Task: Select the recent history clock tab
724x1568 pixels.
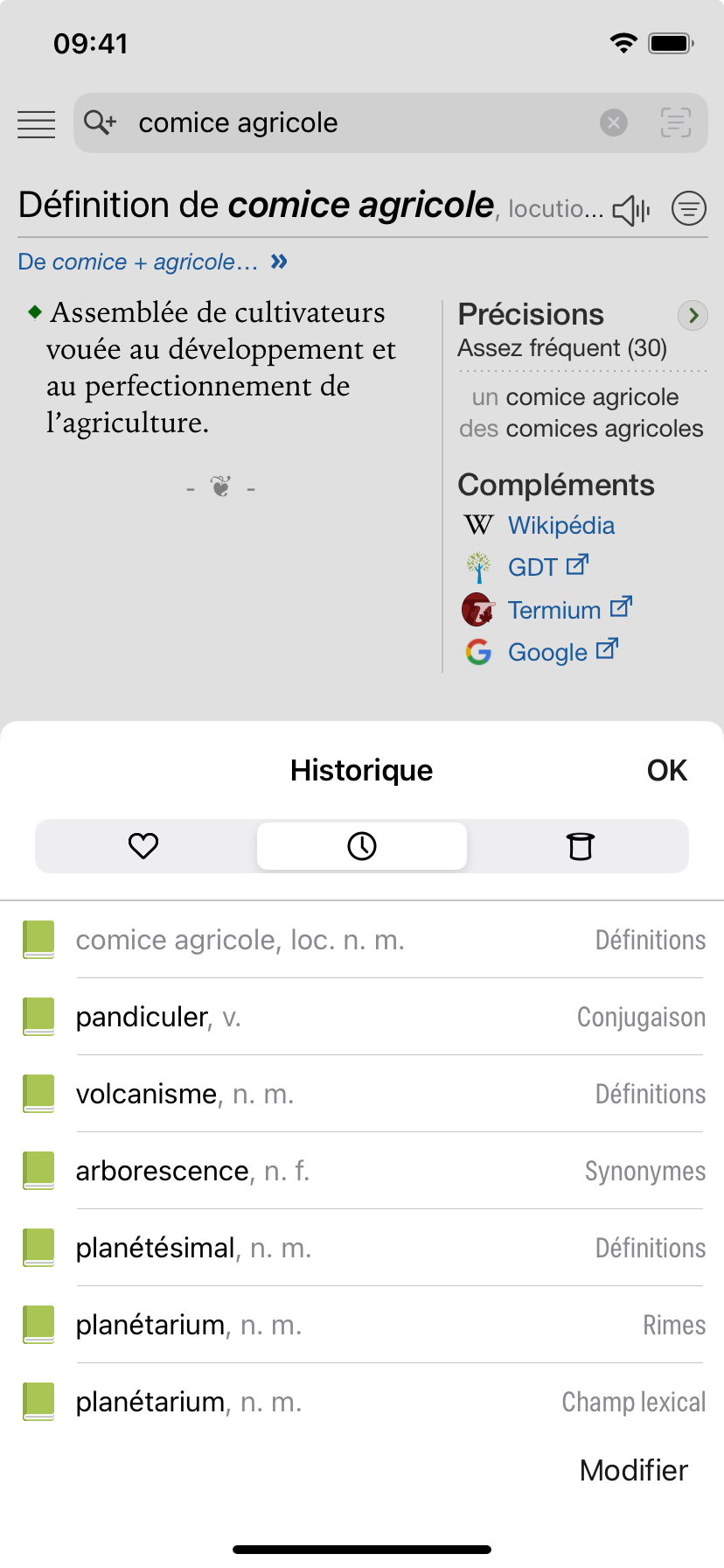Action: 362,846
